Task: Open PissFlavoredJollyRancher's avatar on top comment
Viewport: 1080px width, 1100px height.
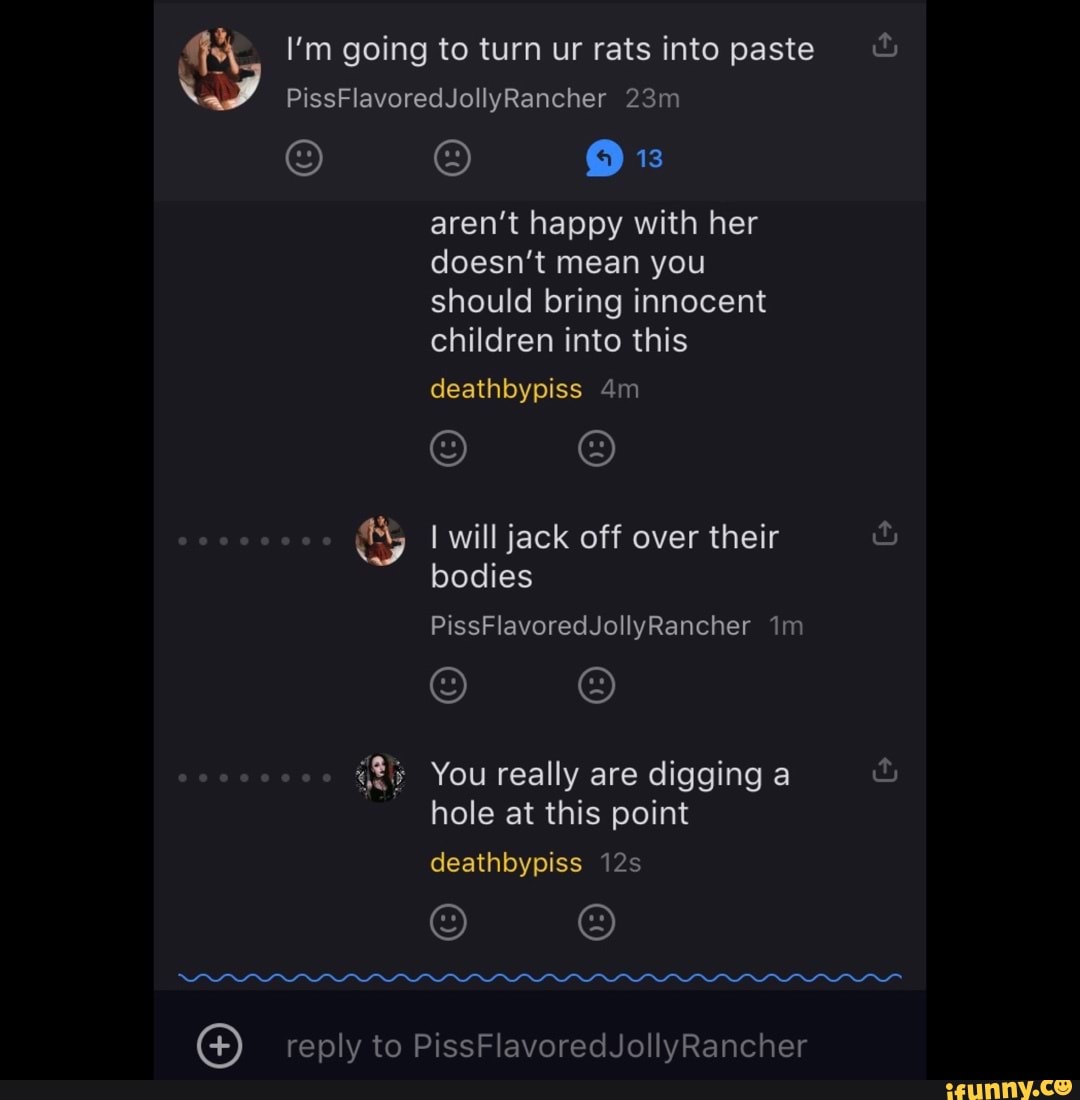Action: [x=220, y=69]
